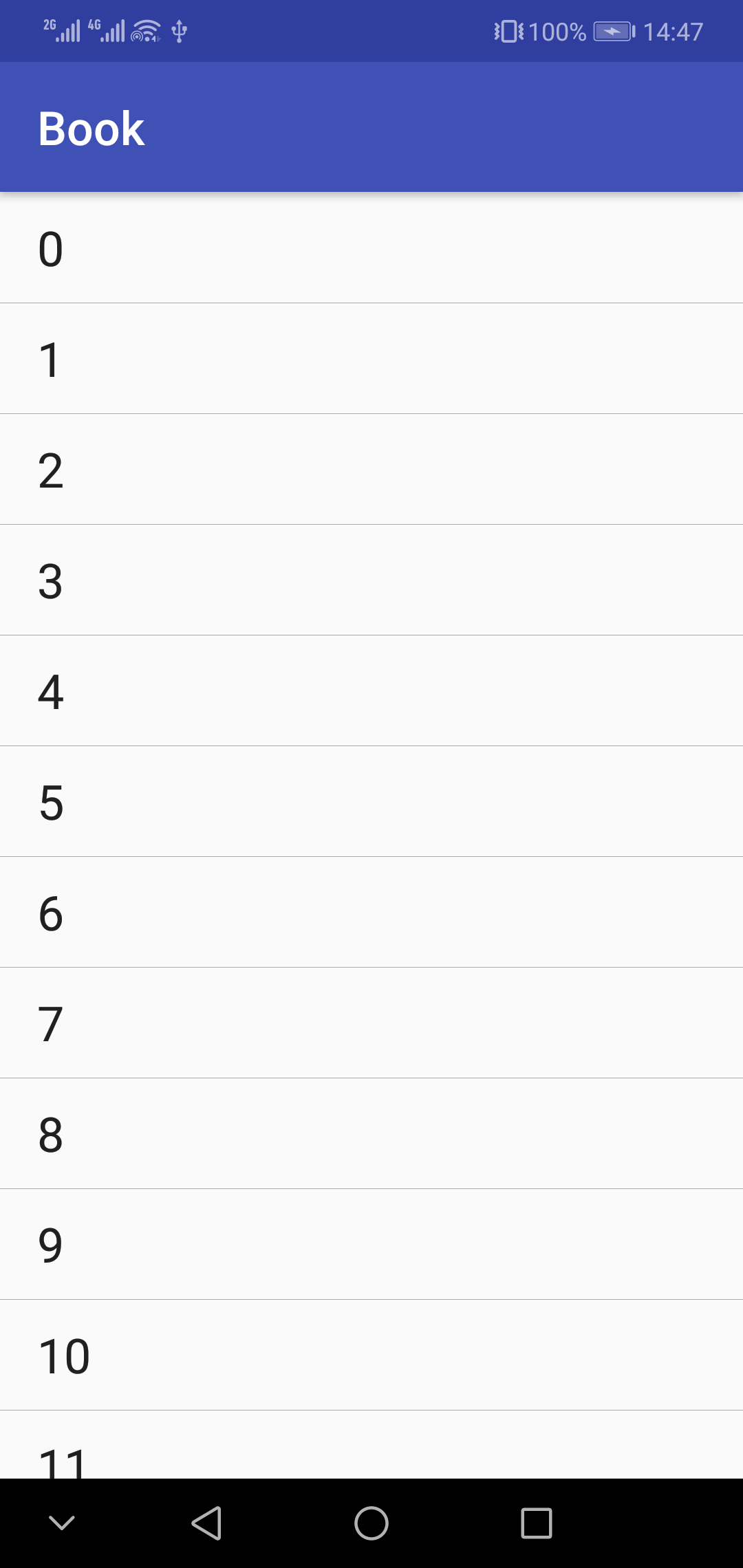Select list item 0
Image resolution: width=743 pixels, height=1568 pixels.
coord(371,250)
